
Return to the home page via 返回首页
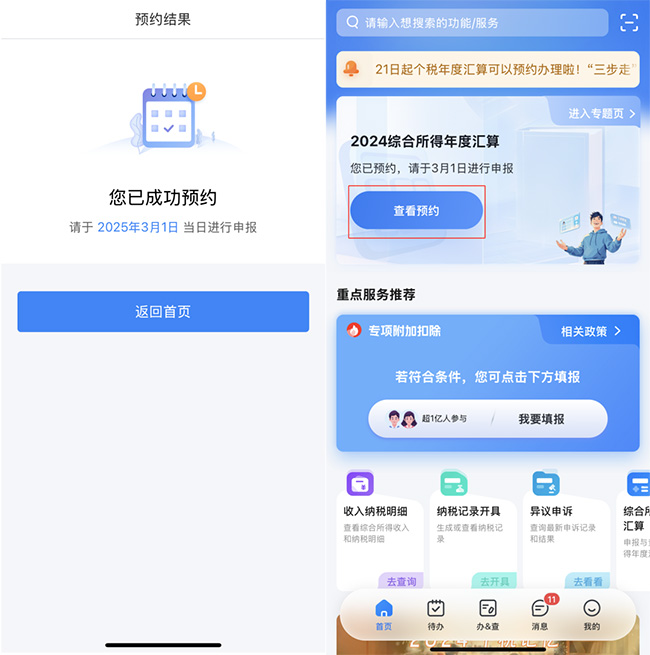pos(163,312)
